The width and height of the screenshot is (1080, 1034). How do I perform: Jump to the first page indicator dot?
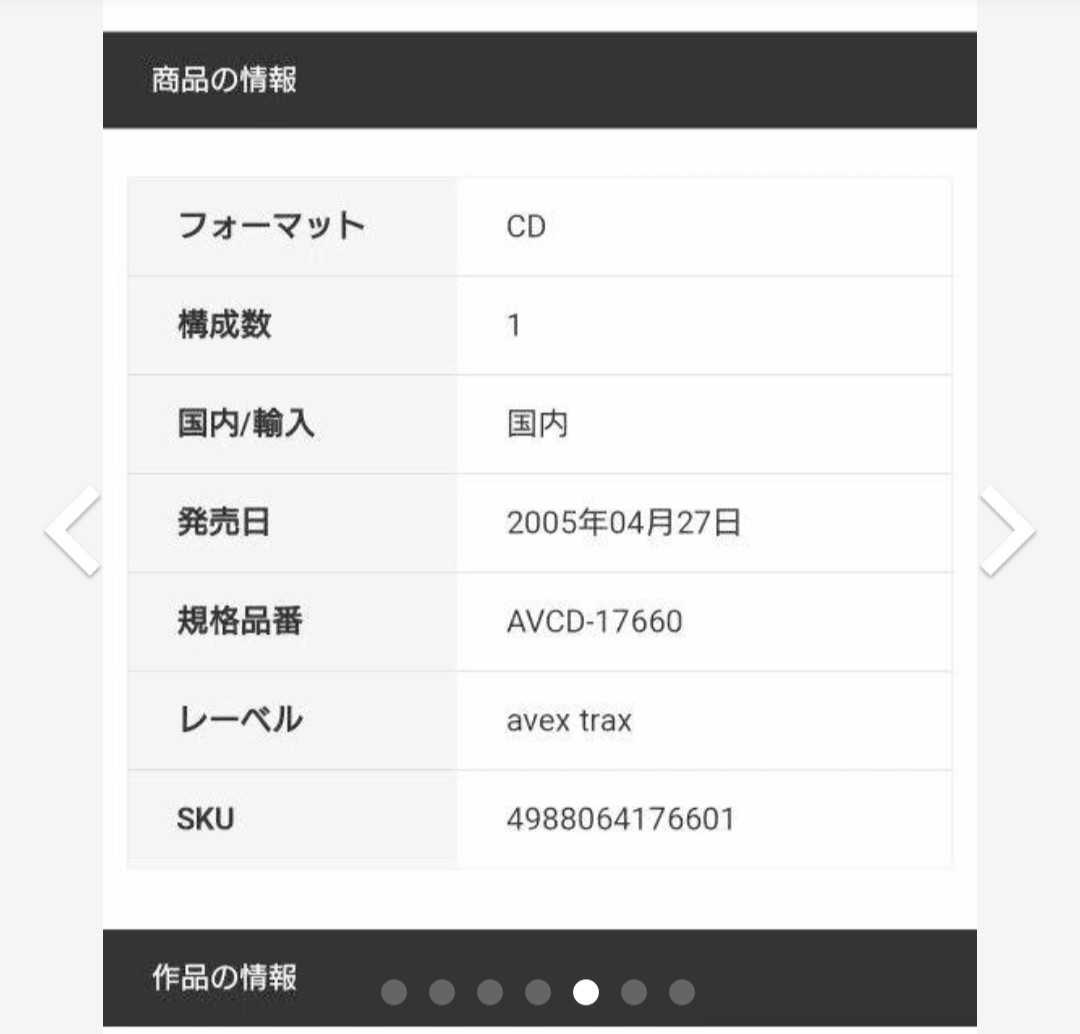point(394,992)
